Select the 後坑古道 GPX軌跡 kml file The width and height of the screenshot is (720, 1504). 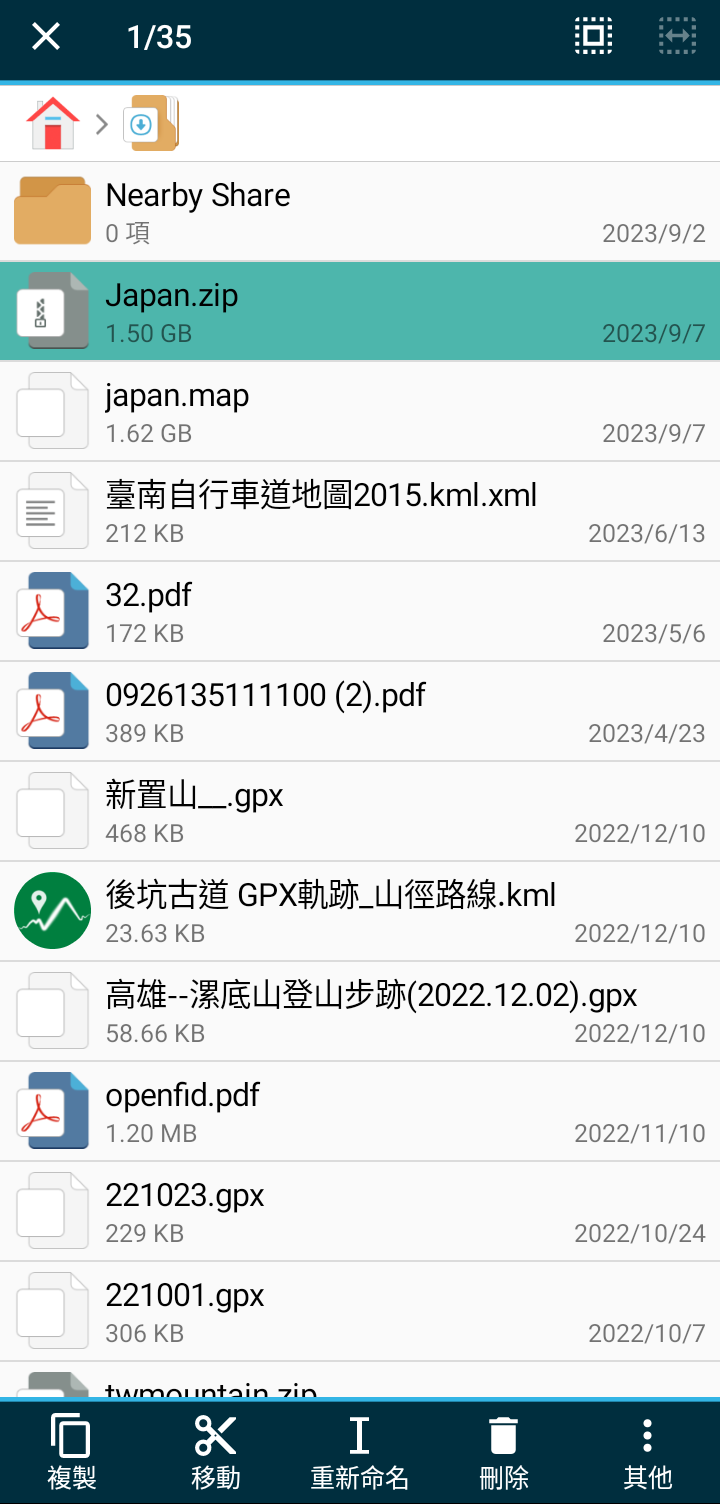pyautogui.click(x=360, y=912)
